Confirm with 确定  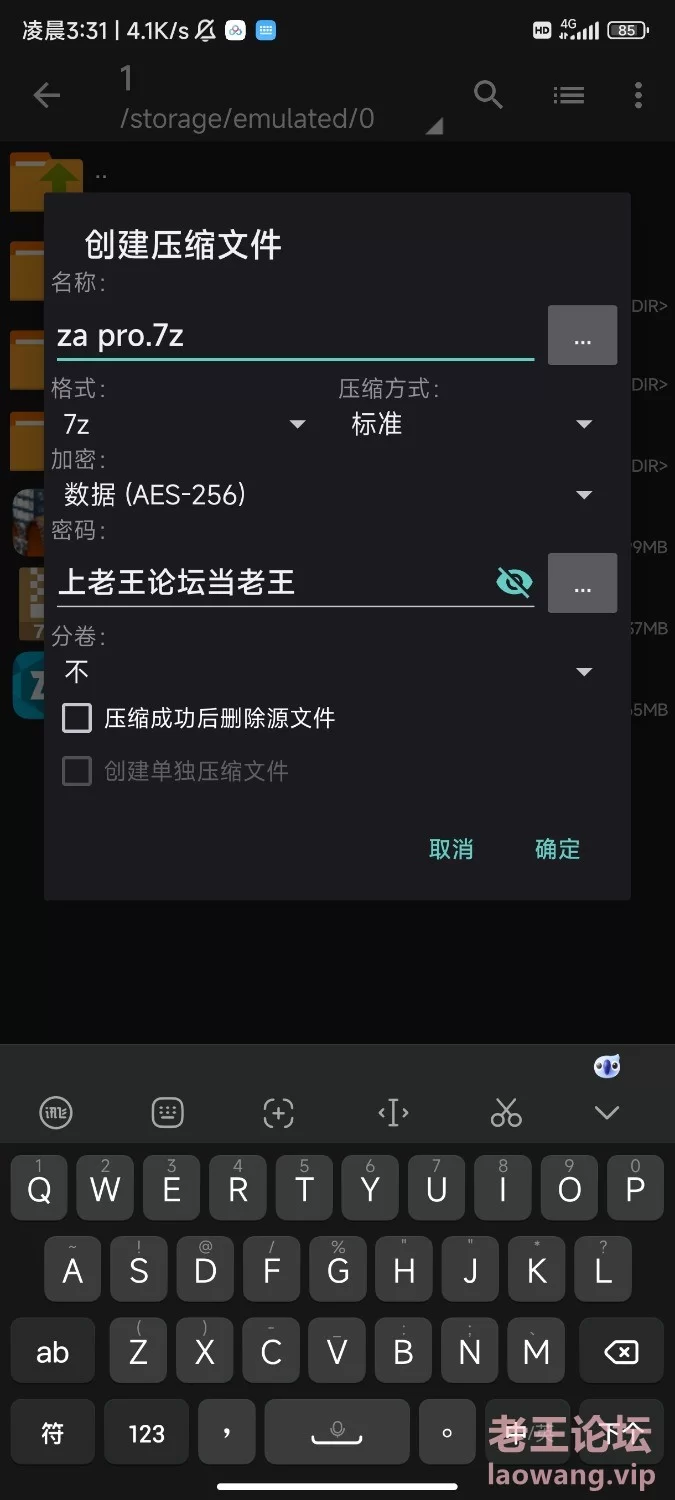point(557,849)
